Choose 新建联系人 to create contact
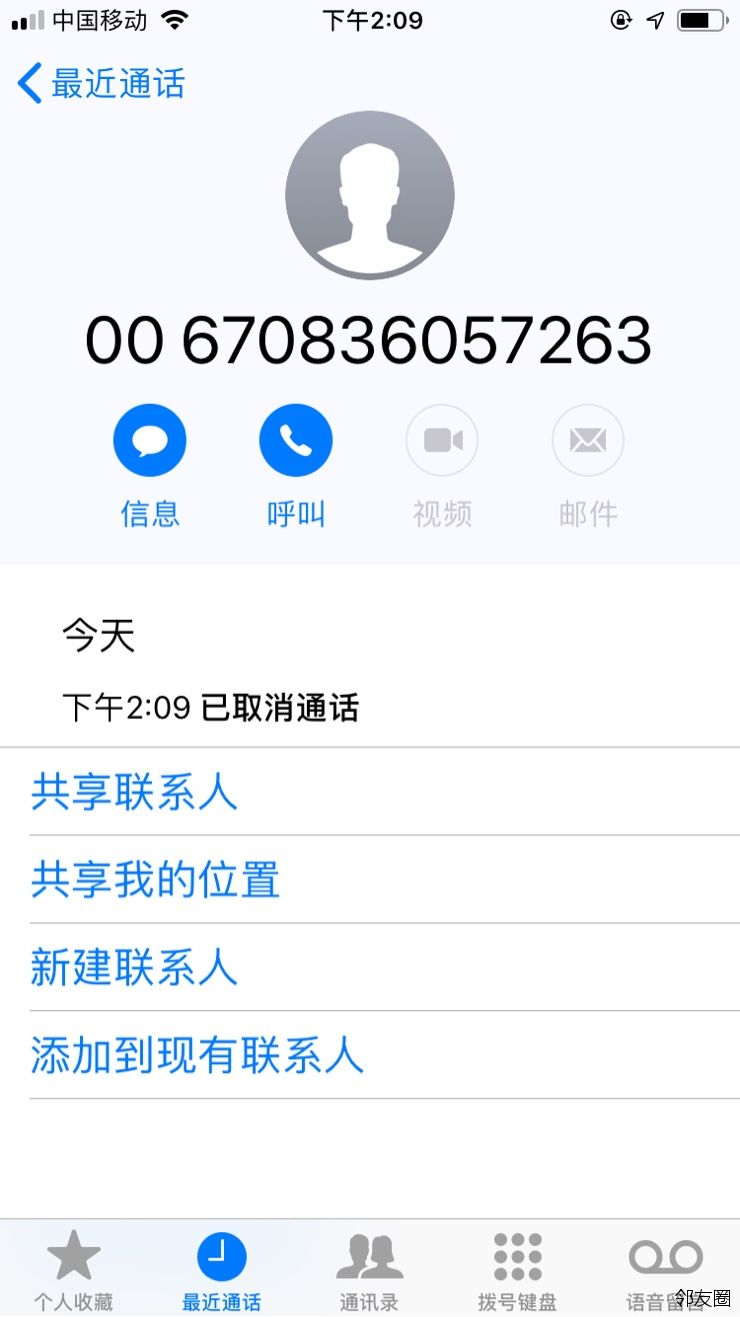 [x=134, y=968]
